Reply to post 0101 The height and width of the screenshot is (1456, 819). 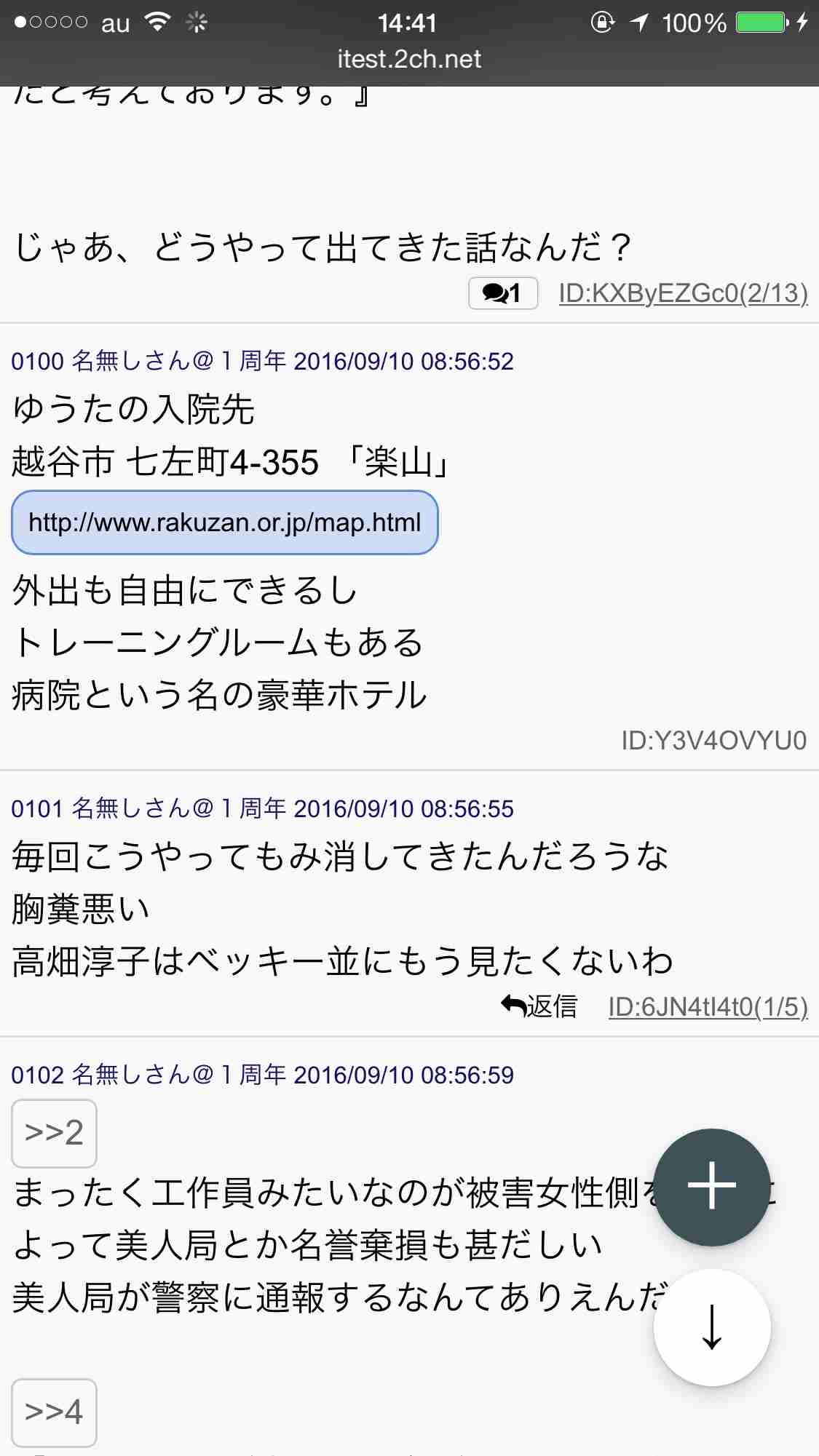click(x=539, y=1006)
